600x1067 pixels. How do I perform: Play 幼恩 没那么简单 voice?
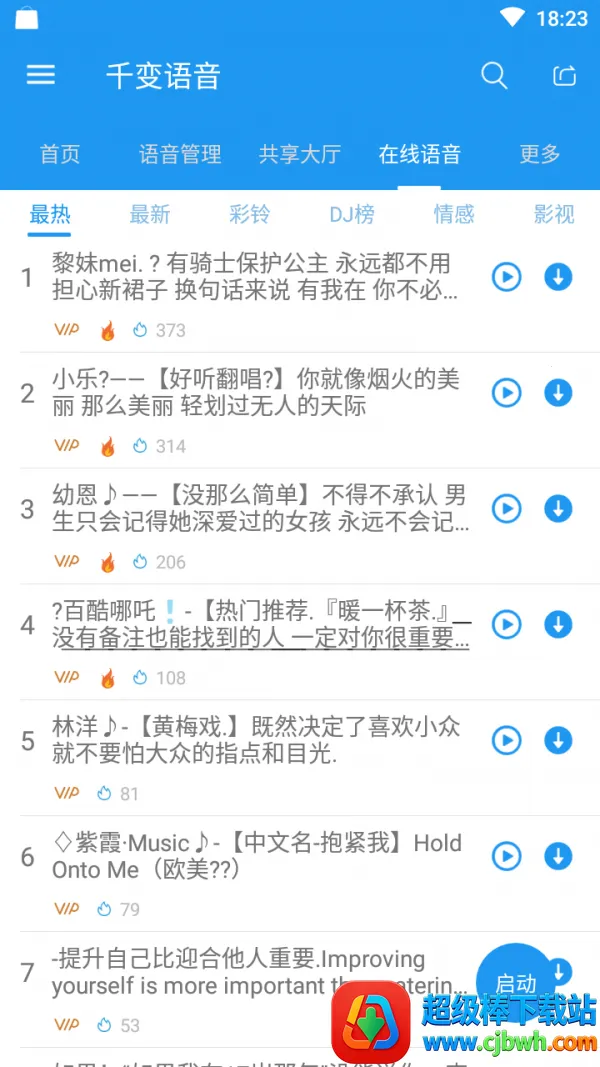point(507,509)
